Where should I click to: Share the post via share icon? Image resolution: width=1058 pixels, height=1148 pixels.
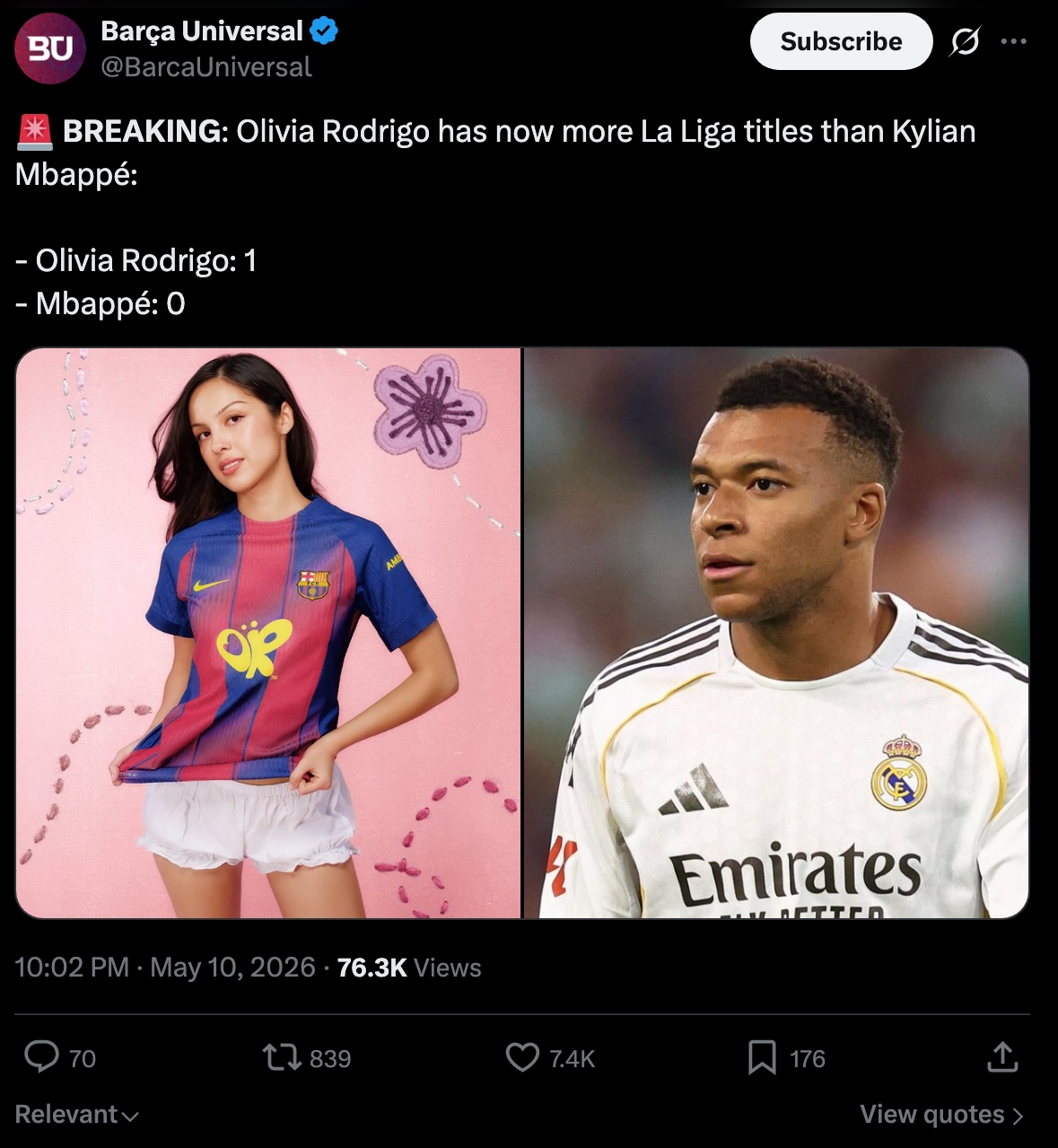pos(1002,1057)
